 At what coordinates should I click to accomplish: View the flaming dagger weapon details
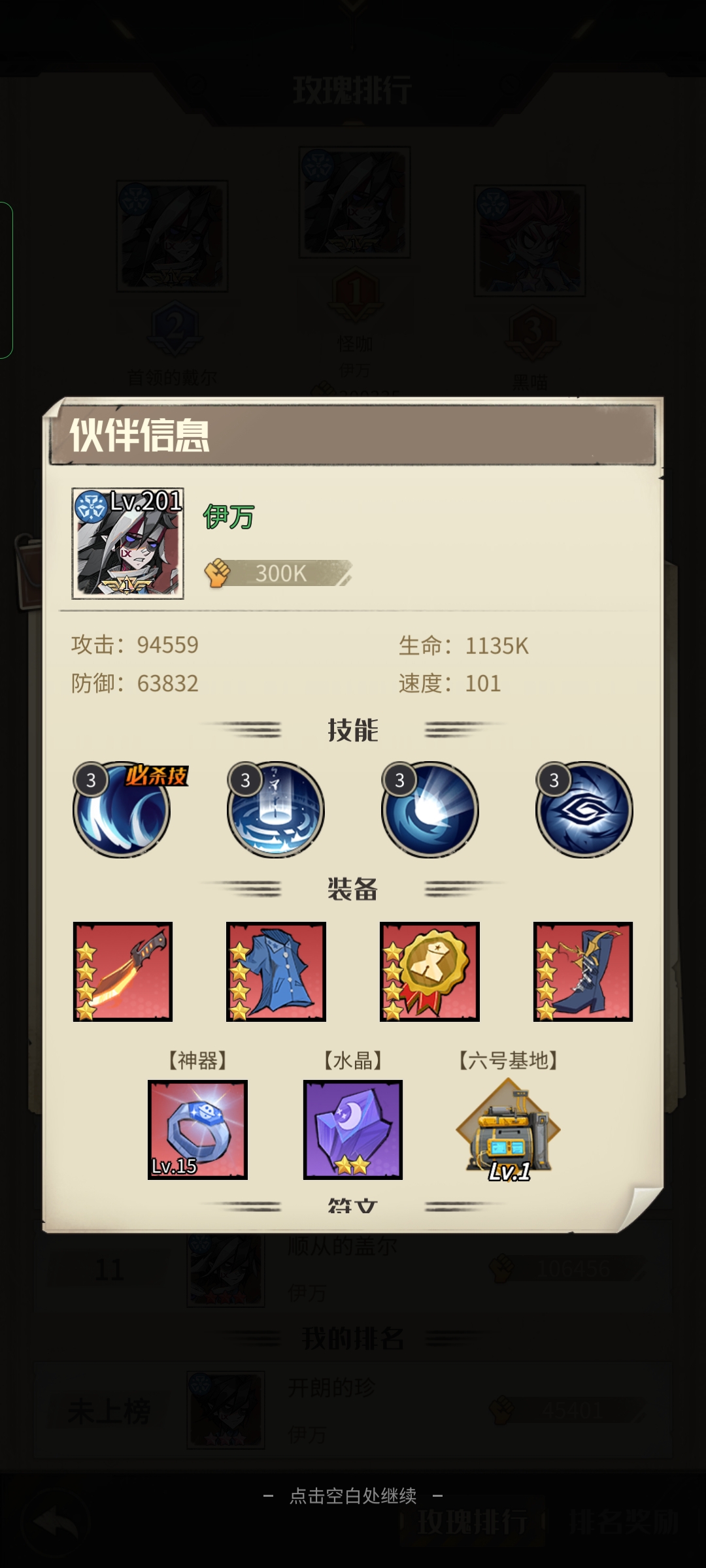coord(123,972)
